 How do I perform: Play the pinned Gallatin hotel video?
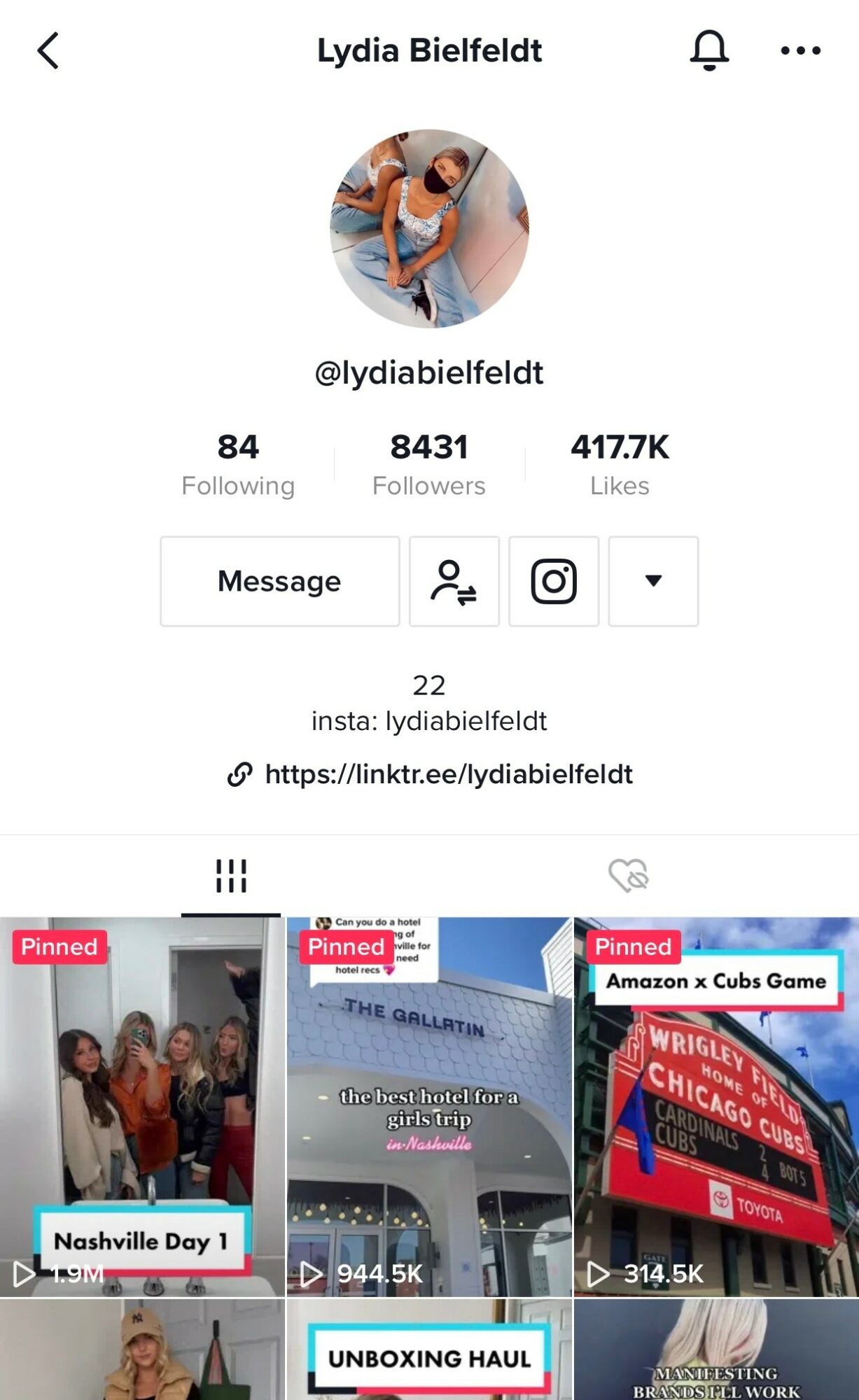coord(429,1106)
